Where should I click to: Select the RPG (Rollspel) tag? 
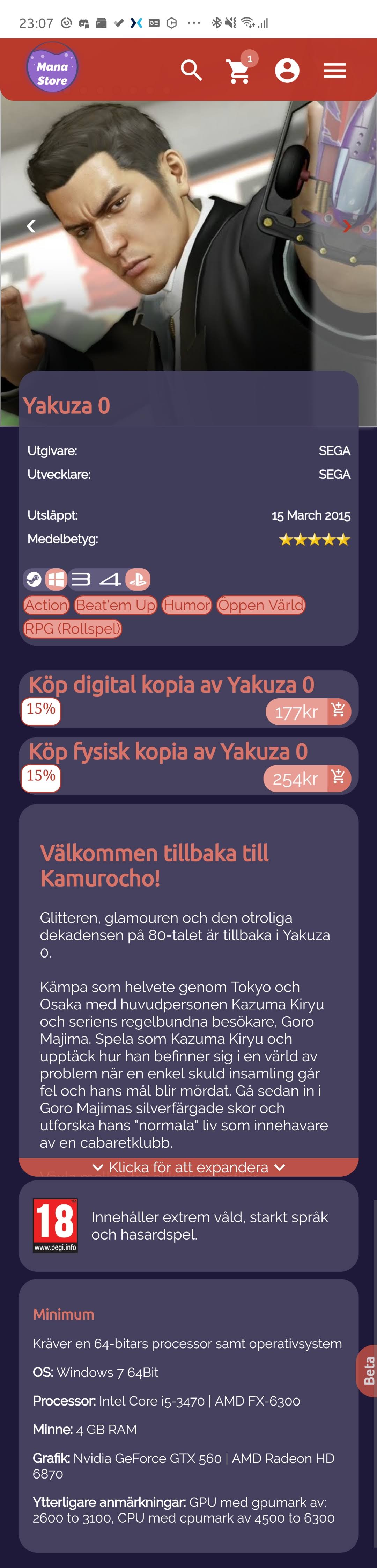72,628
